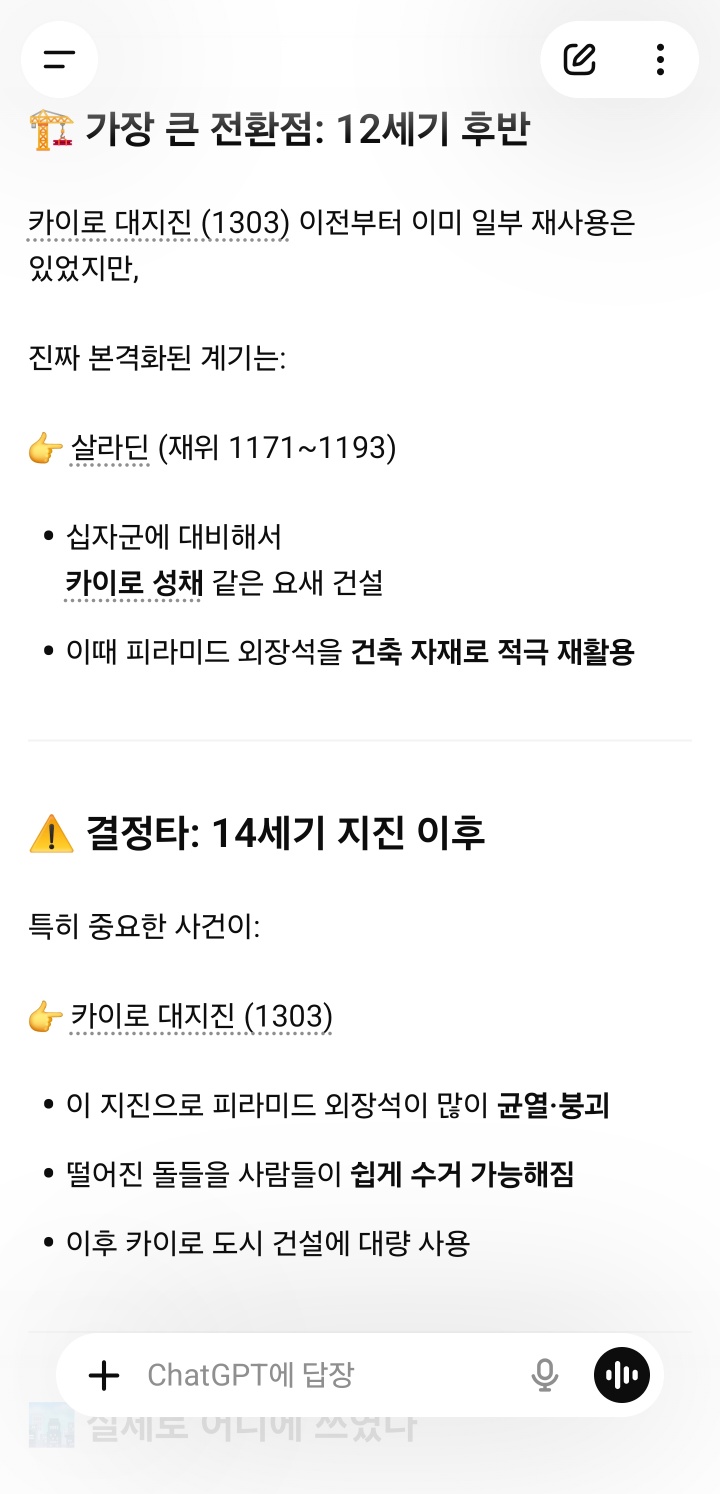The height and width of the screenshot is (1494, 720).
Task: Start a new chat
Action: point(580,59)
